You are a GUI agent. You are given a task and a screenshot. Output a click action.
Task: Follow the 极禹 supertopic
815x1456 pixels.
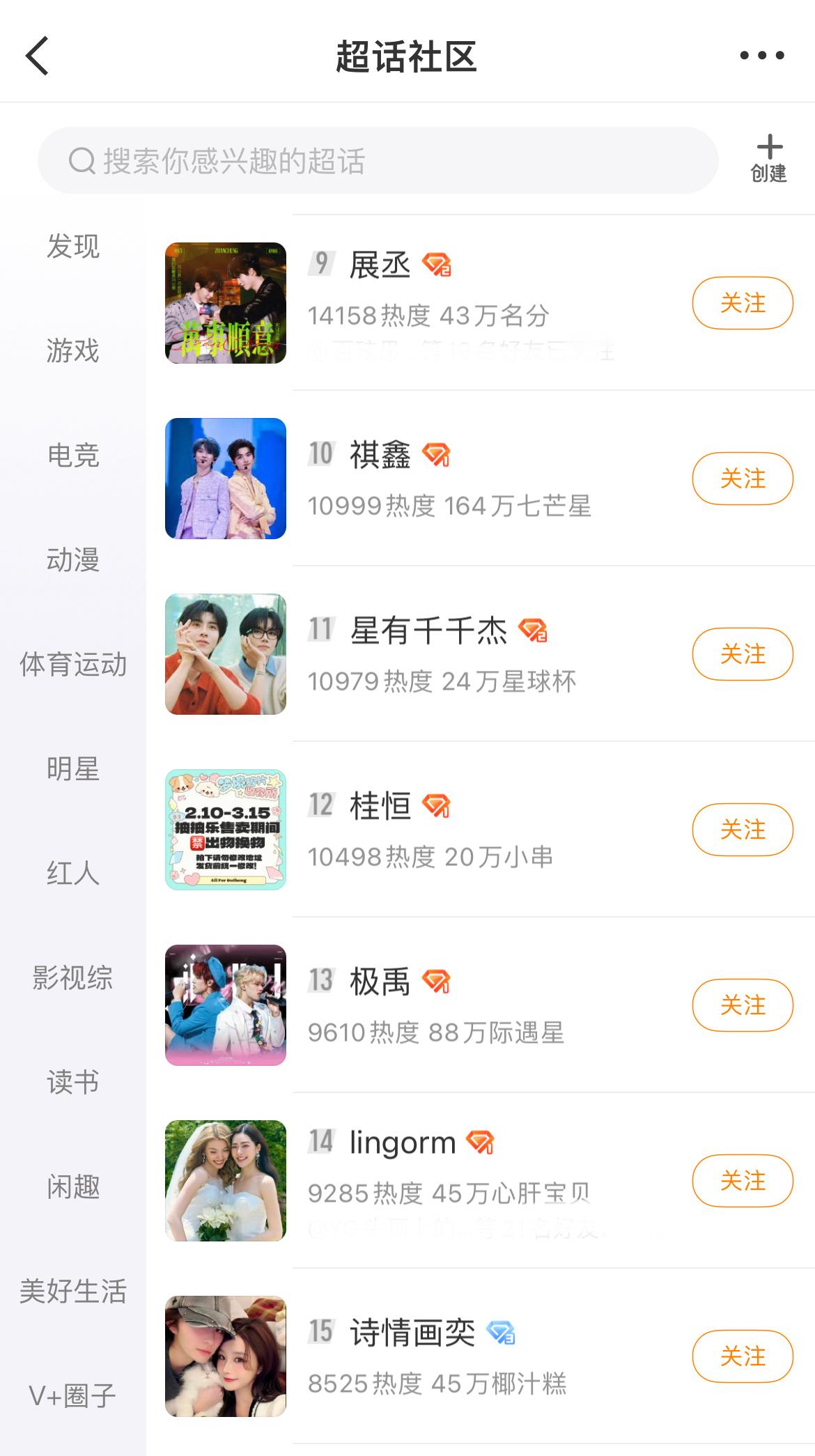pos(742,1005)
